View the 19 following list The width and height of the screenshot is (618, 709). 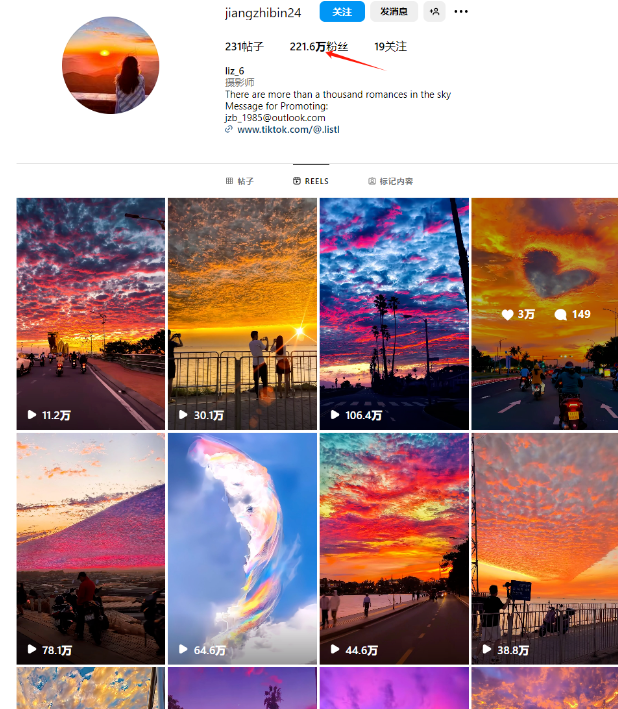390,47
